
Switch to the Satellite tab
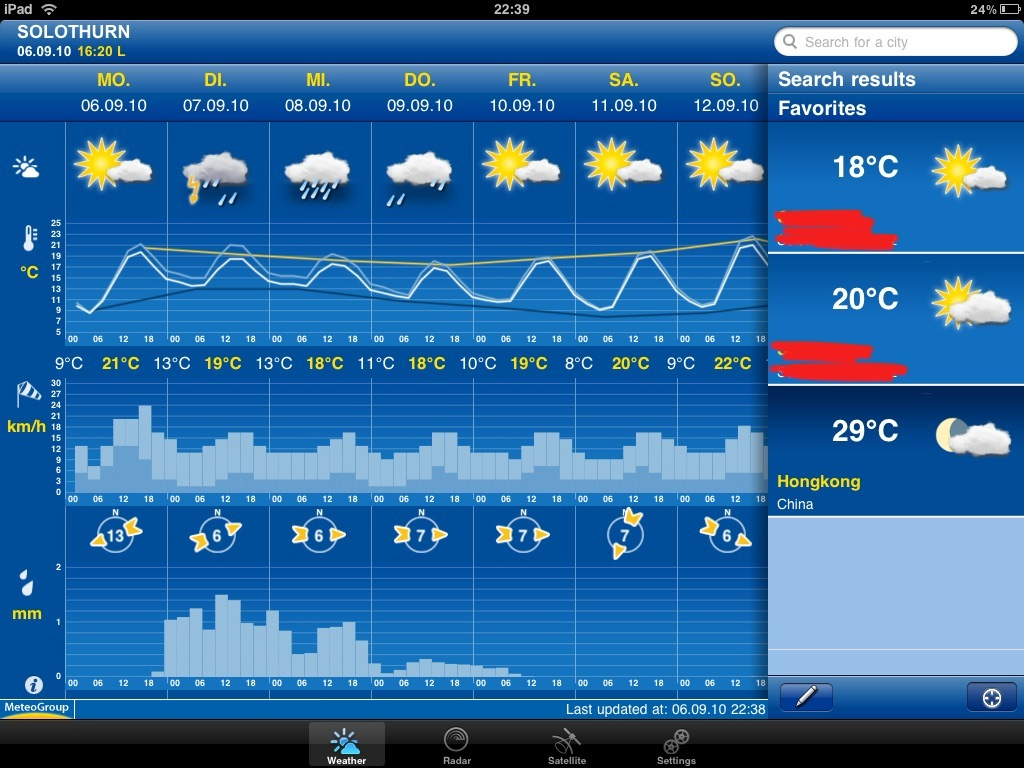tap(567, 746)
